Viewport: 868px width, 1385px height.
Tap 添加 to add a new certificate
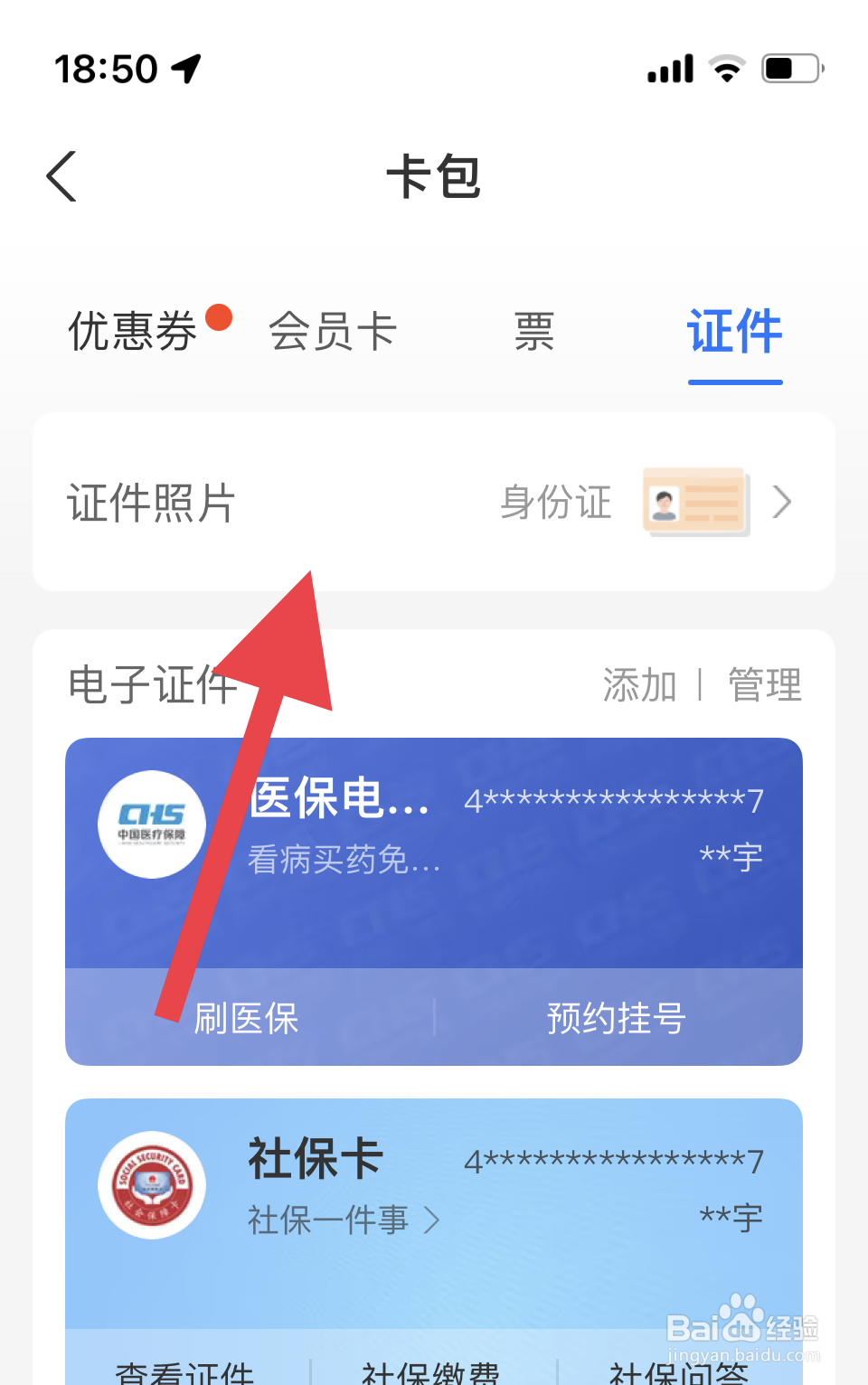[640, 685]
